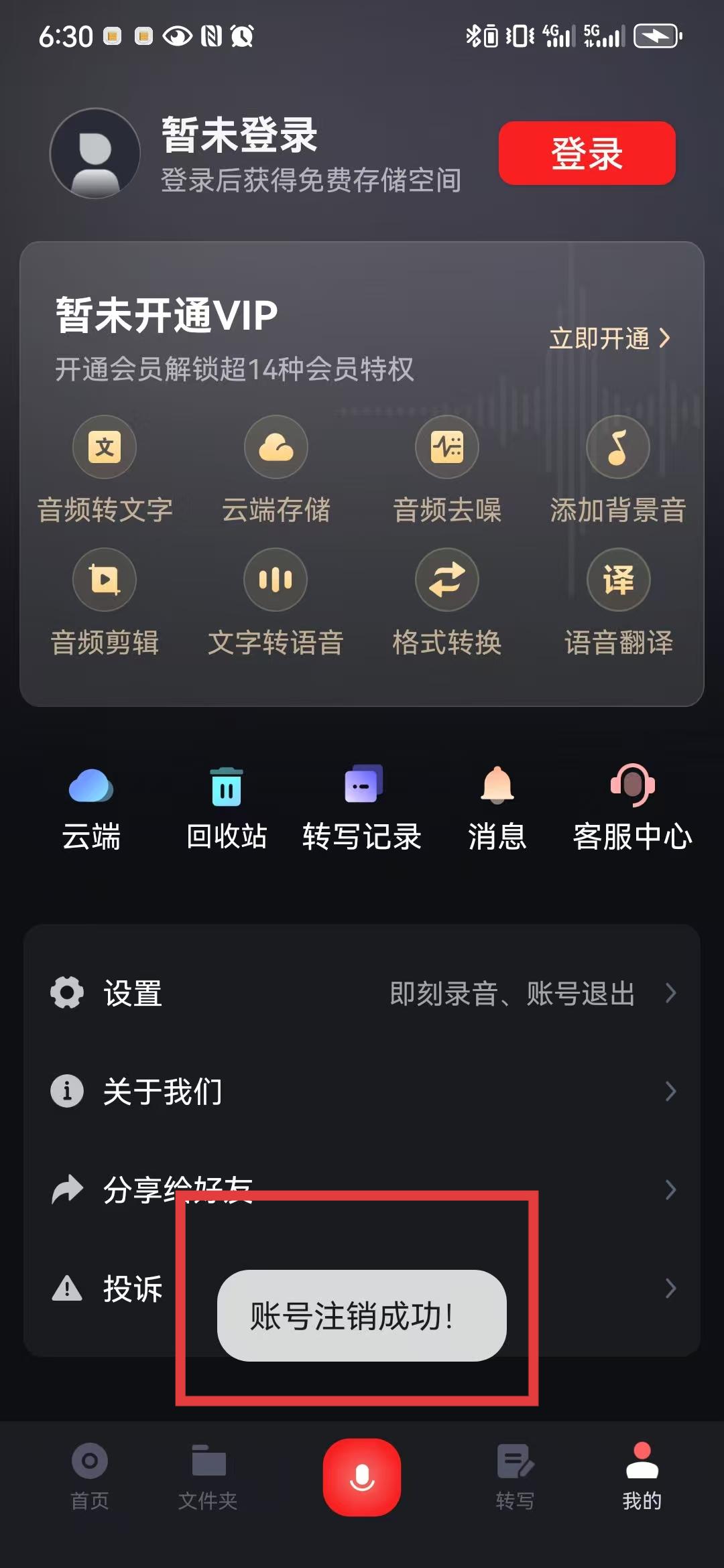Choose 添加背景音 background music feature

(617, 469)
